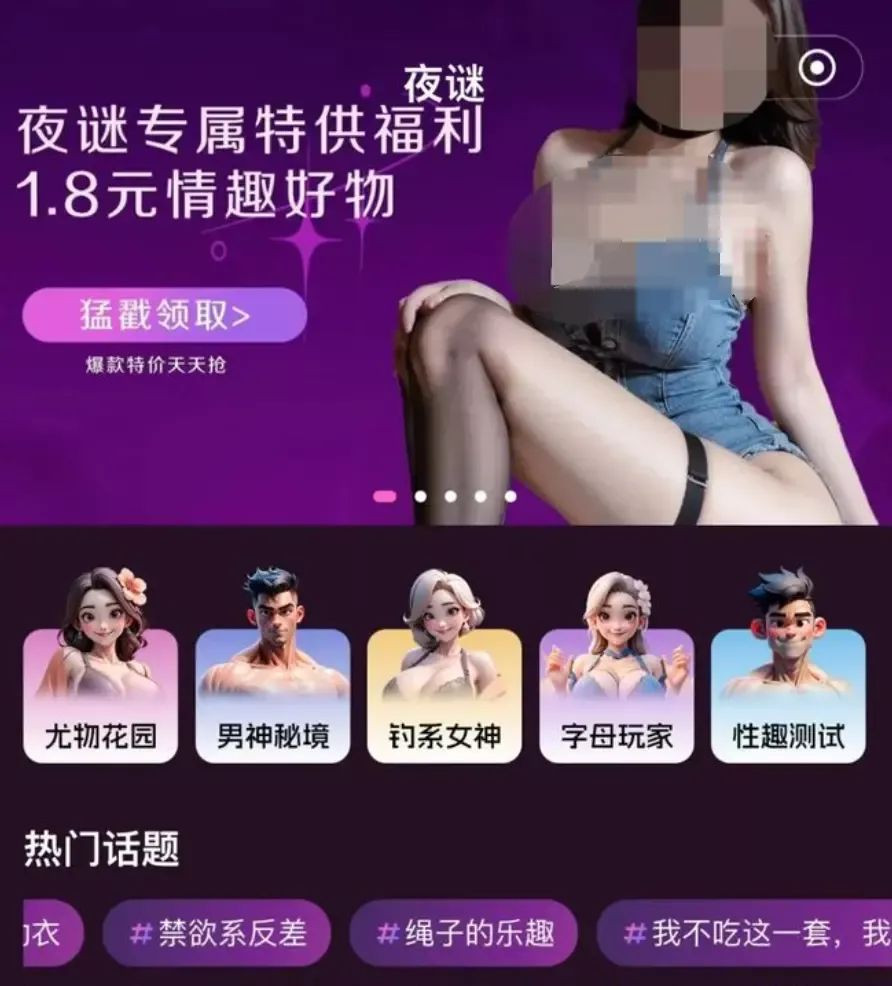Viewport: 892px width, 986px height.
Task: Open the 尤物花园 category tile
Action: [x=100, y=695]
